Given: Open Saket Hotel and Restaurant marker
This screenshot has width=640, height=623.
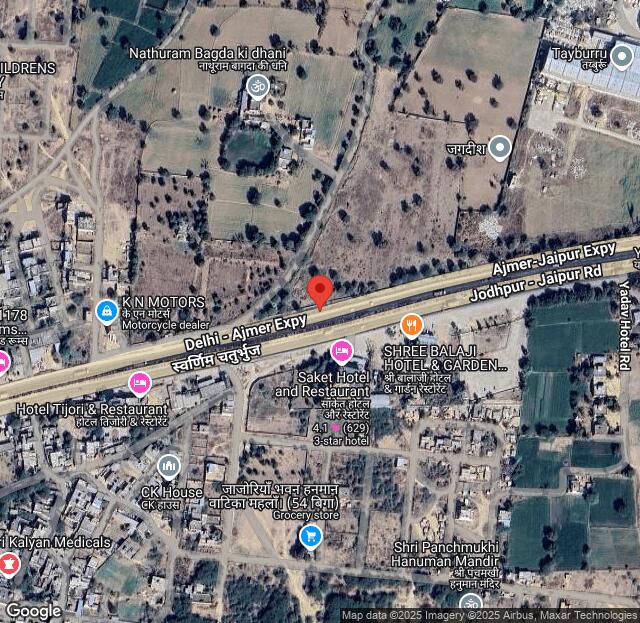Looking at the screenshot, I should point(341,351).
